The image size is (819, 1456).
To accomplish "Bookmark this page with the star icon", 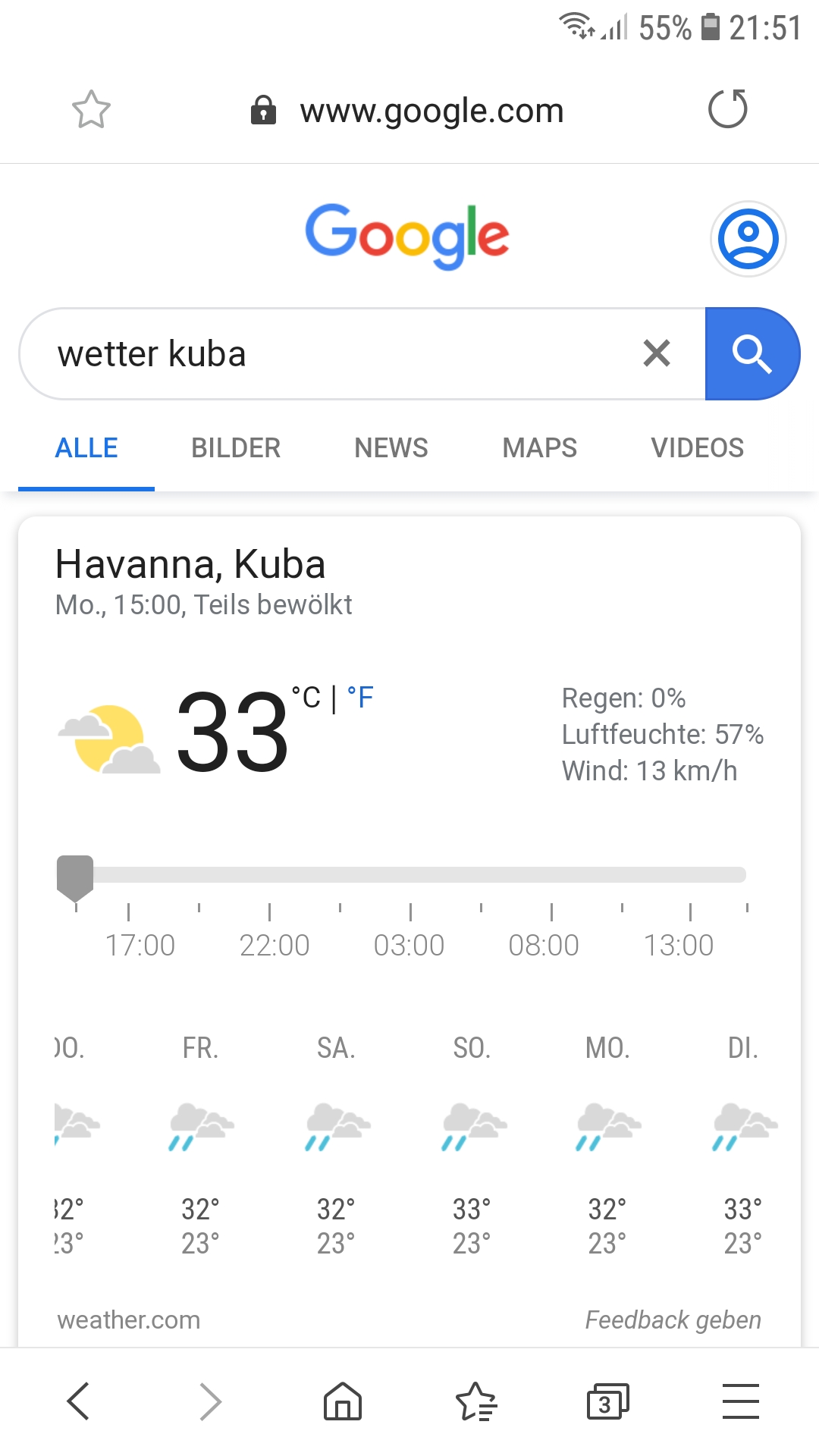I will pyautogui.click(x=91, y=110).
